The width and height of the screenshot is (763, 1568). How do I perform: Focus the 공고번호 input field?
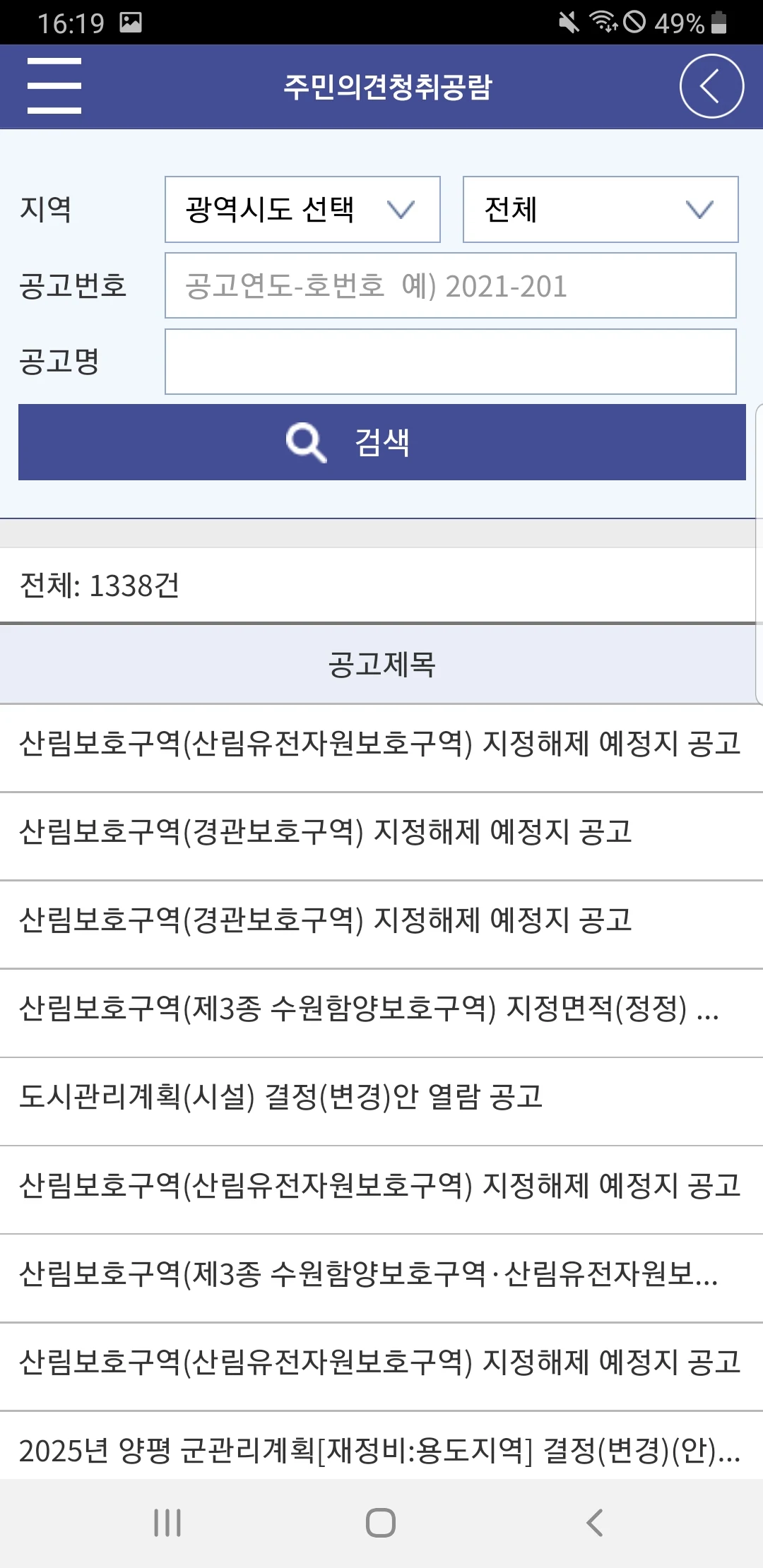pyautogui.click(x=451, y=285)
